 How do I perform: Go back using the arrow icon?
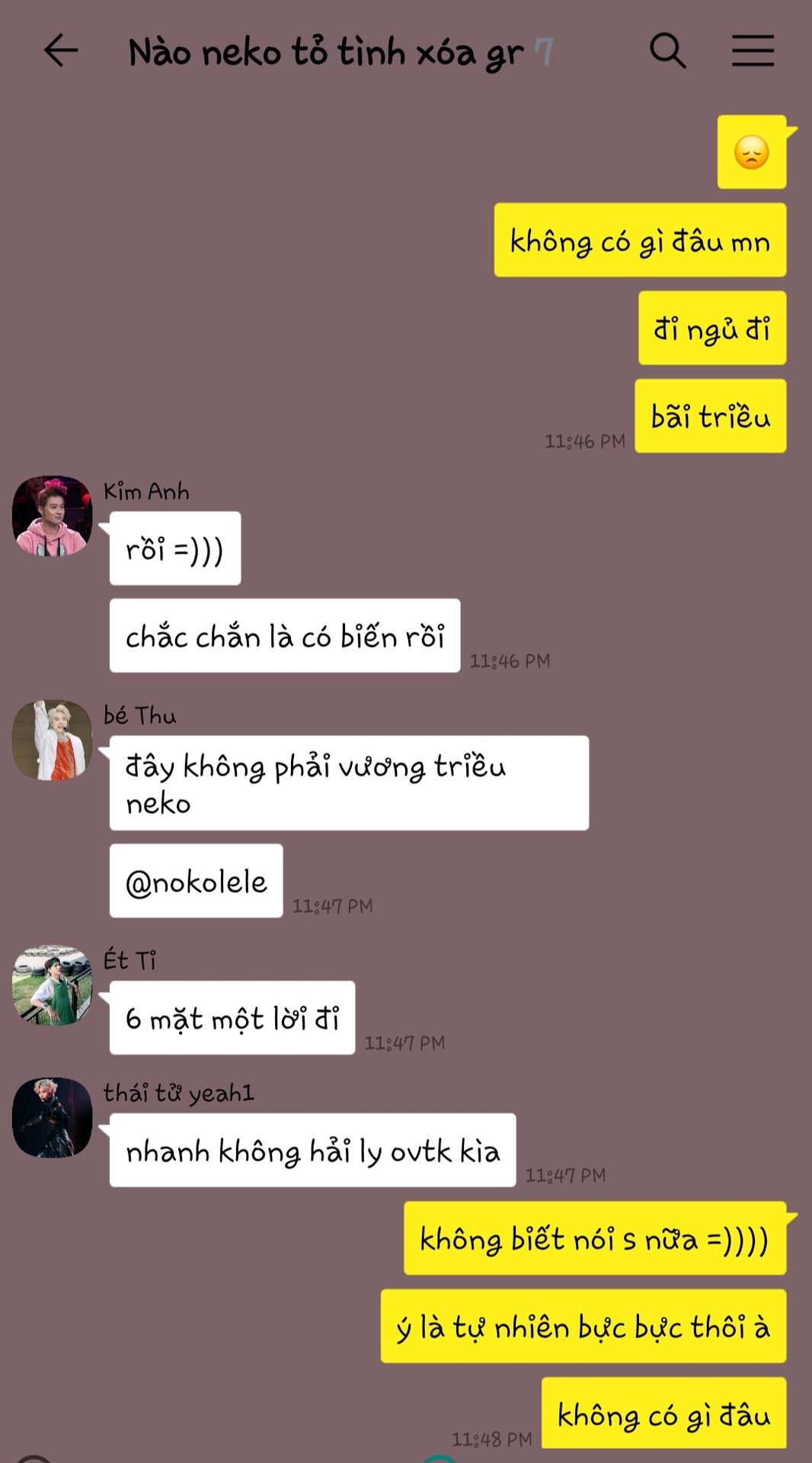pyautogui.click(x=61, y=51)
